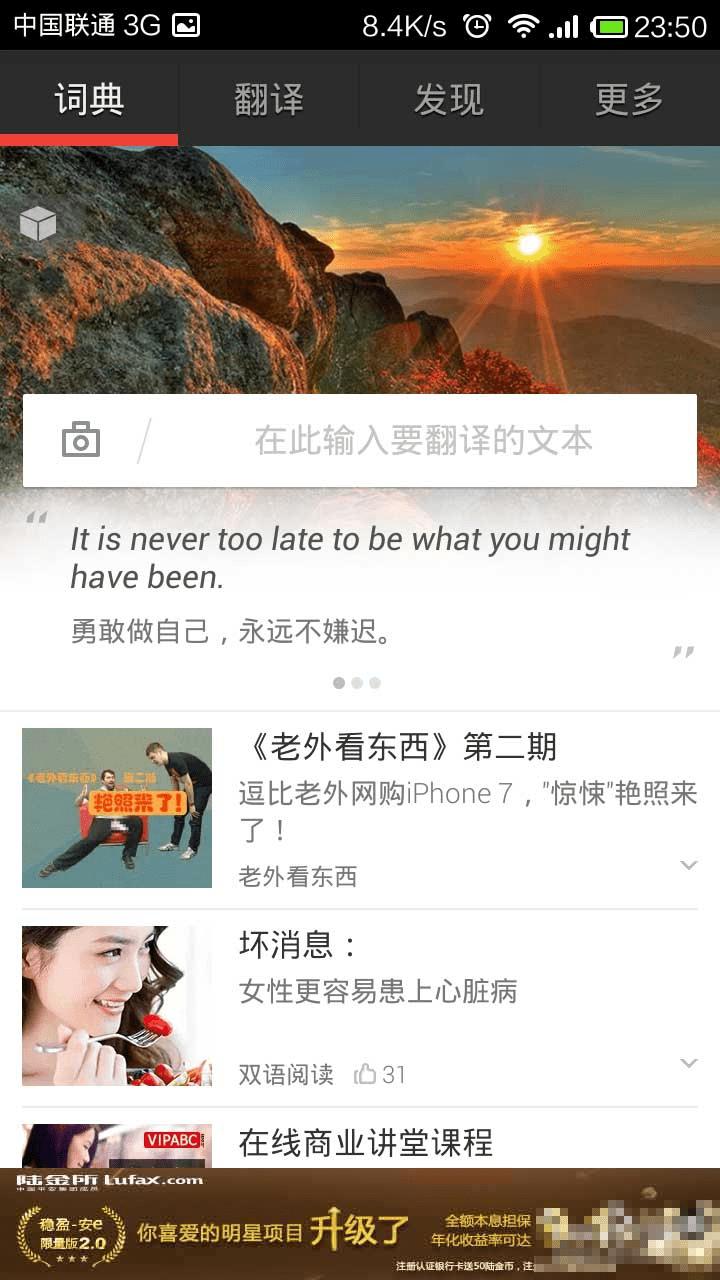Open the 发现 tab
Screen dimensions: 720x1280
pyautogui.click(x=449, y=99)
